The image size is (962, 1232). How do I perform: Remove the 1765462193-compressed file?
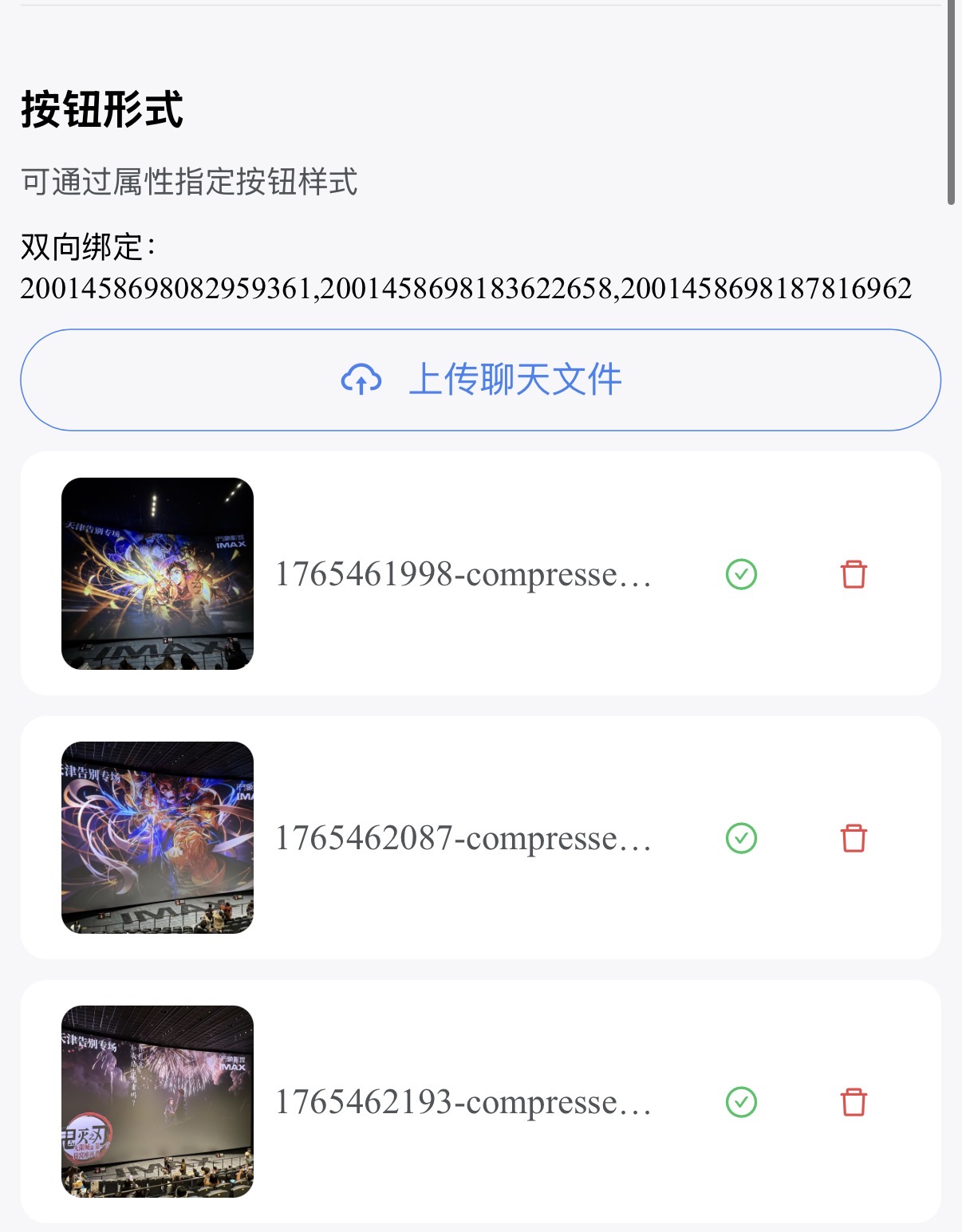click(854, 1102)
